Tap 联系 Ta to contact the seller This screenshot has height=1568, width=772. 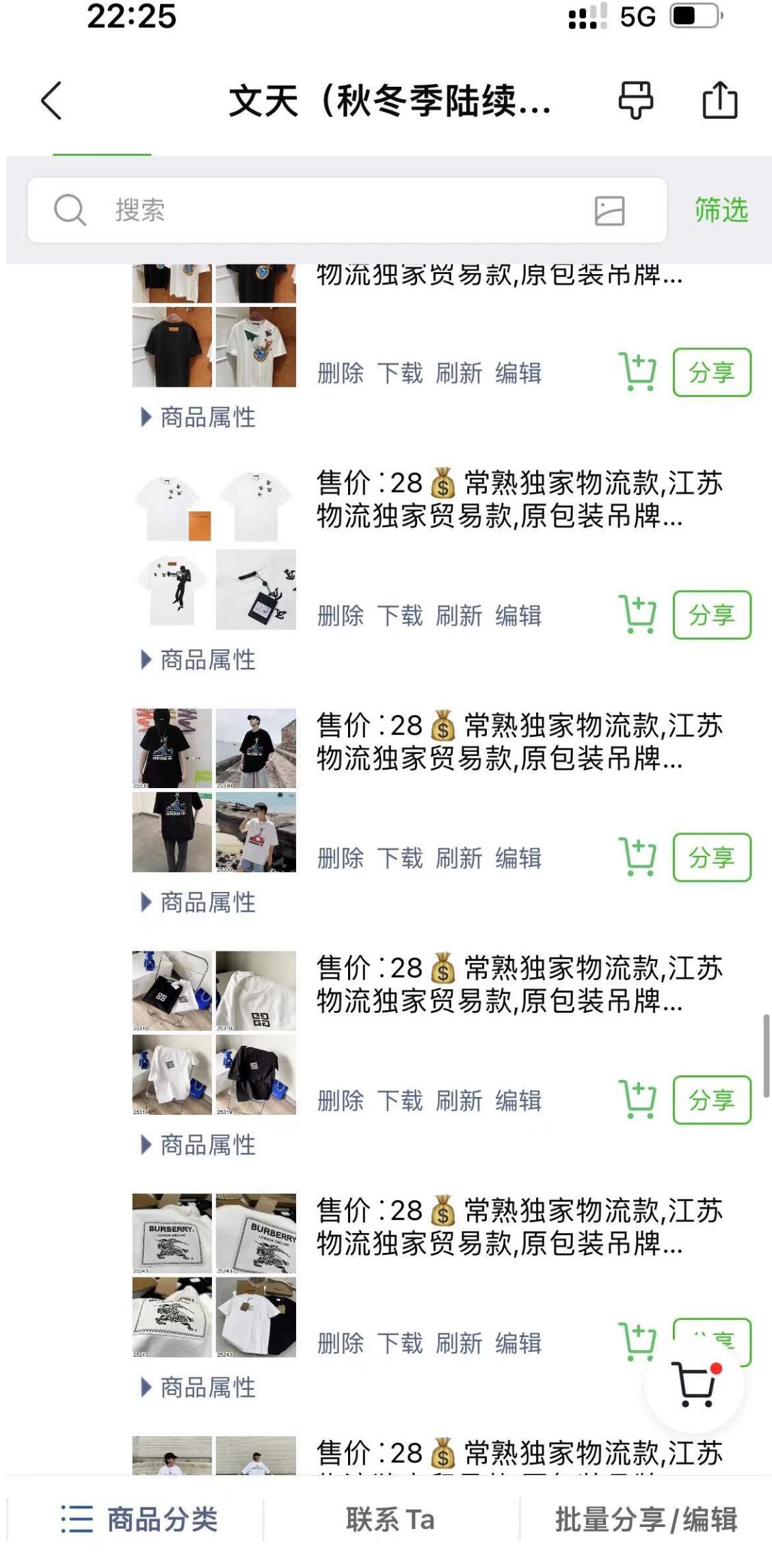(390, 1519)
